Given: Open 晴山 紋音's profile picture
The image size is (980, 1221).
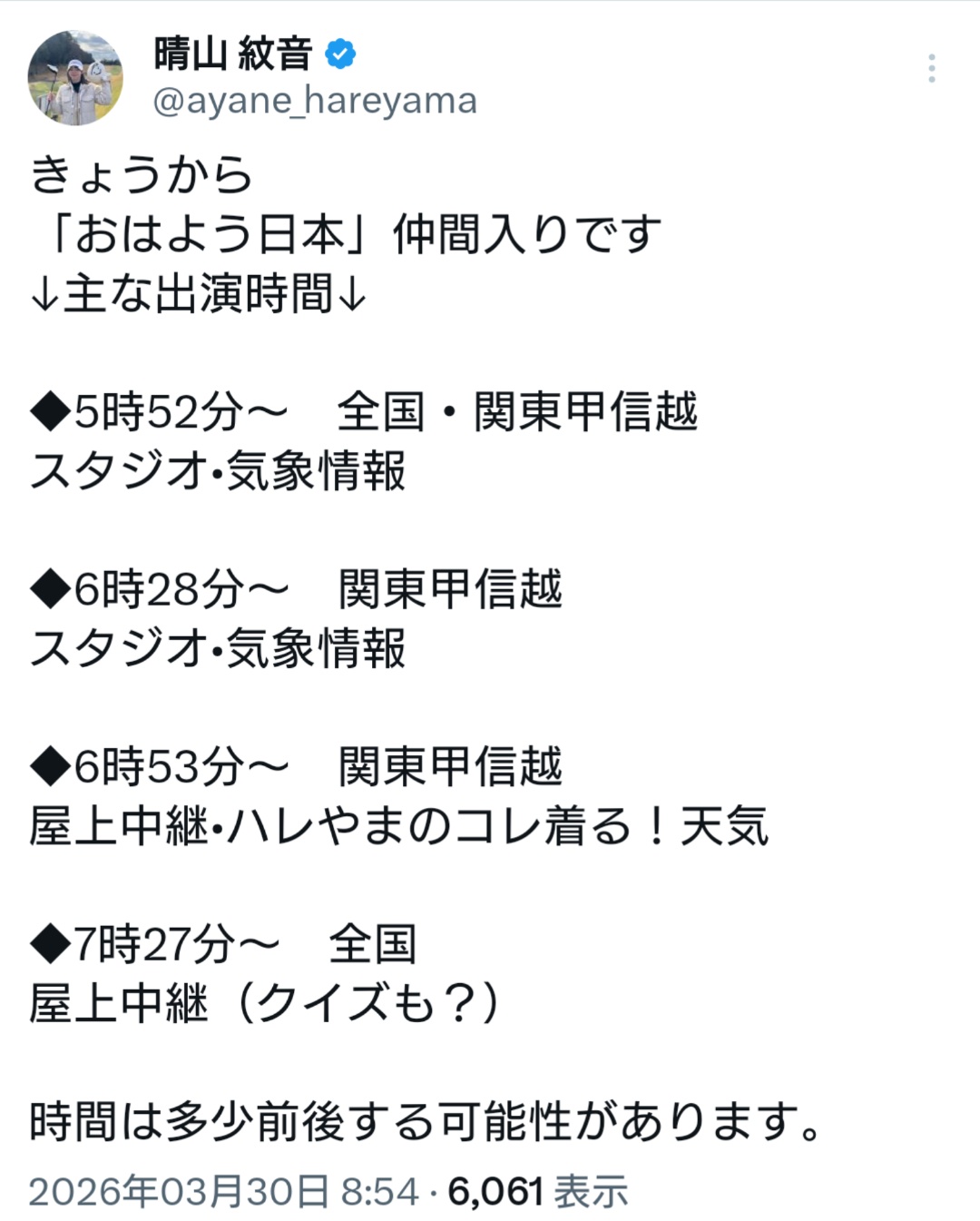Looking at the screenshot, I should [75, 78].
